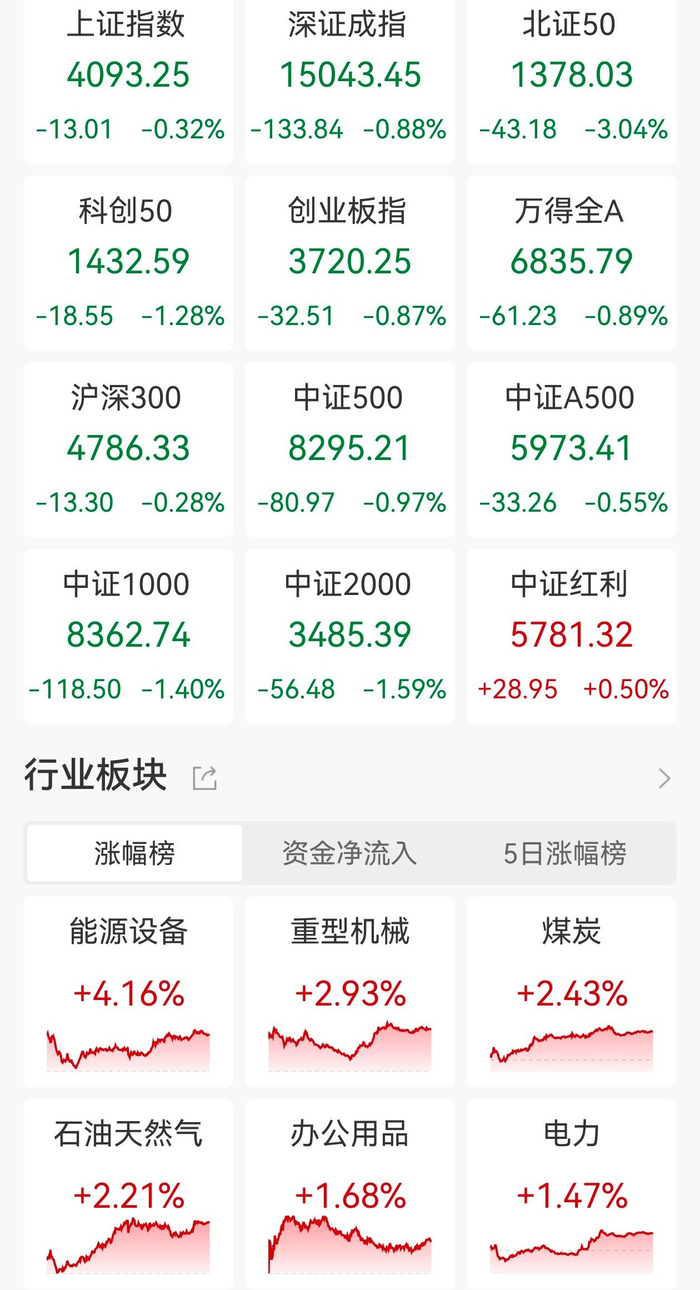Viewport: 700px width, 1290px height.
Task: Select the 涨幅榜 tab
Action: click(134, 853)
